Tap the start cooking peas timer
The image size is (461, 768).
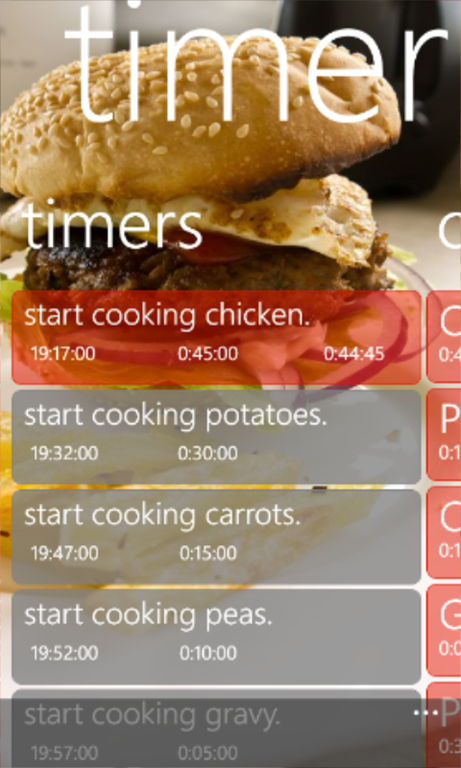[216, 637]
